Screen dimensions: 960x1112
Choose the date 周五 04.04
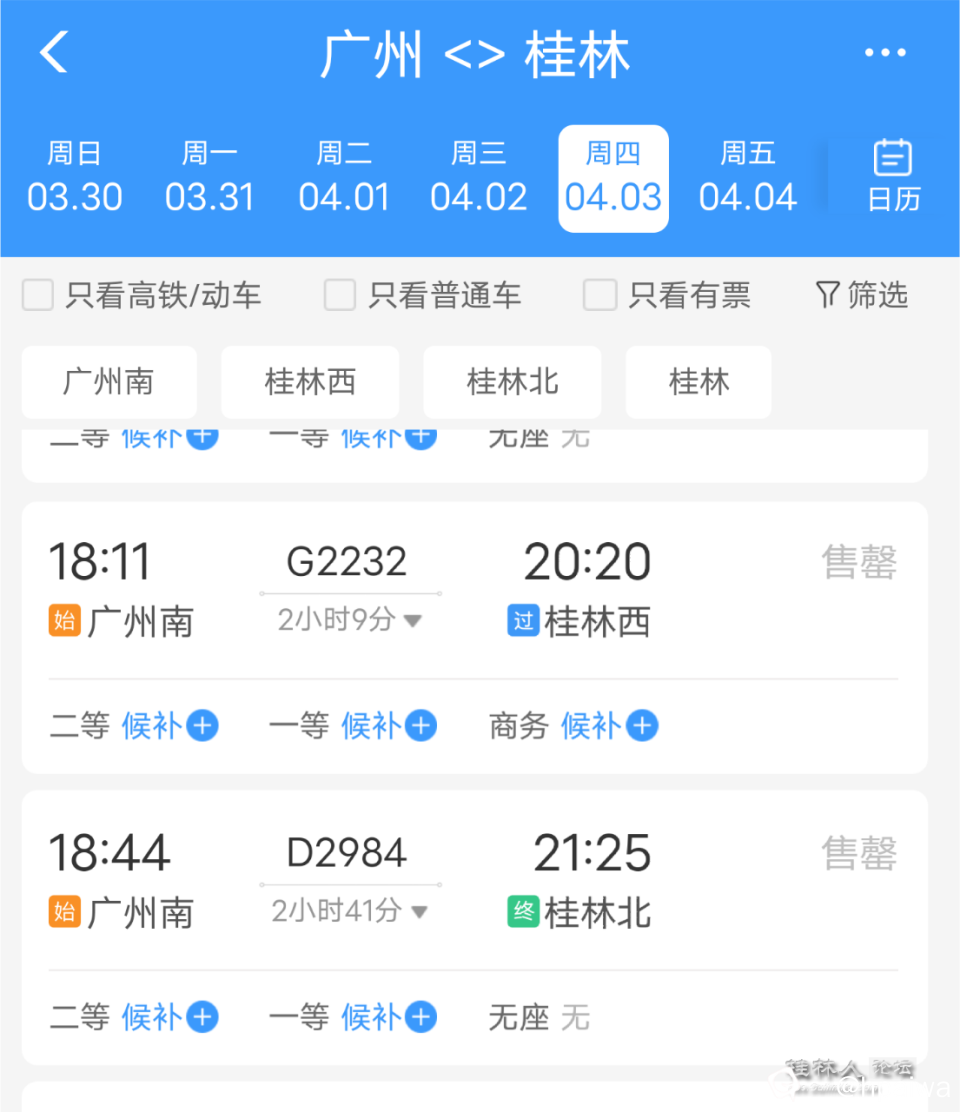coord(748,178)
